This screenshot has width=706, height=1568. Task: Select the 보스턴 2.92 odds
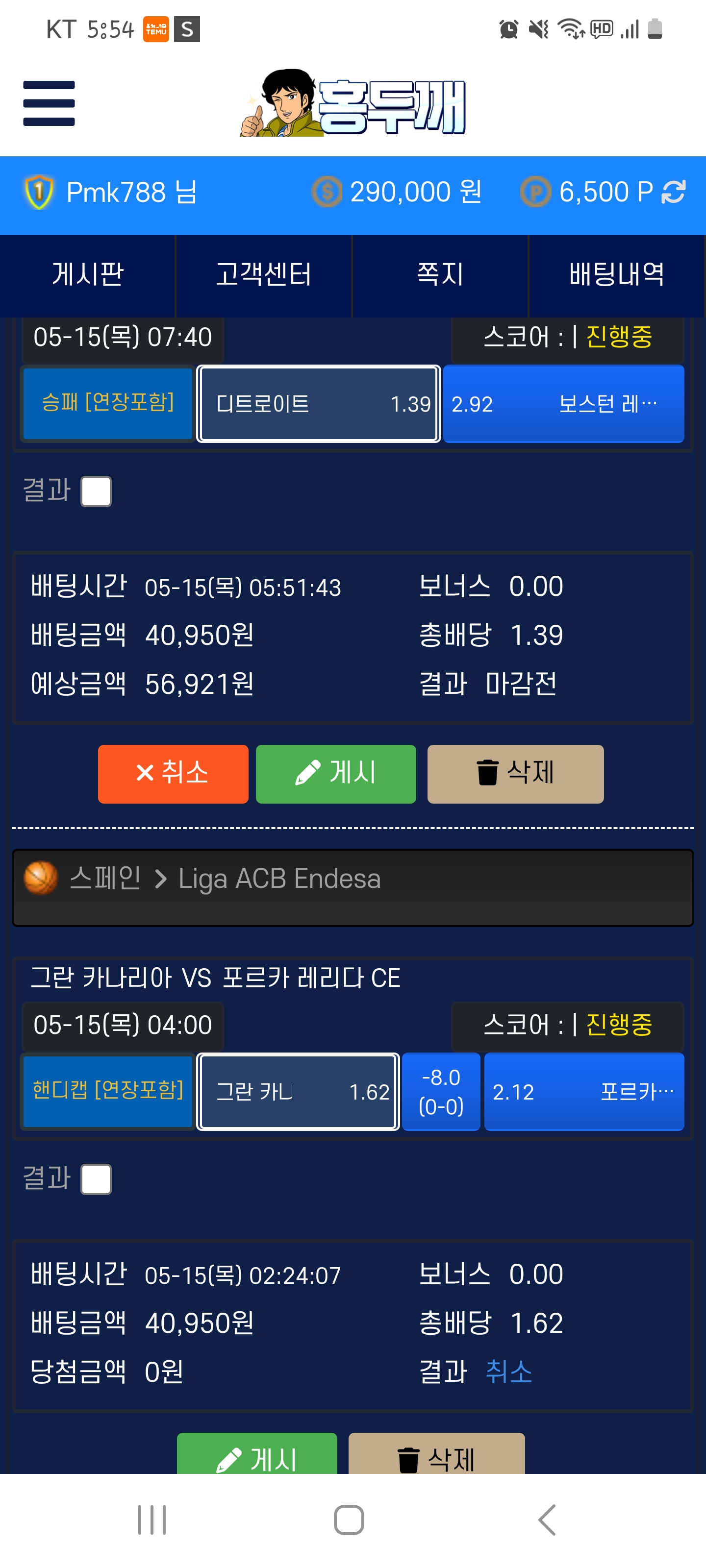tap(563, 404)
